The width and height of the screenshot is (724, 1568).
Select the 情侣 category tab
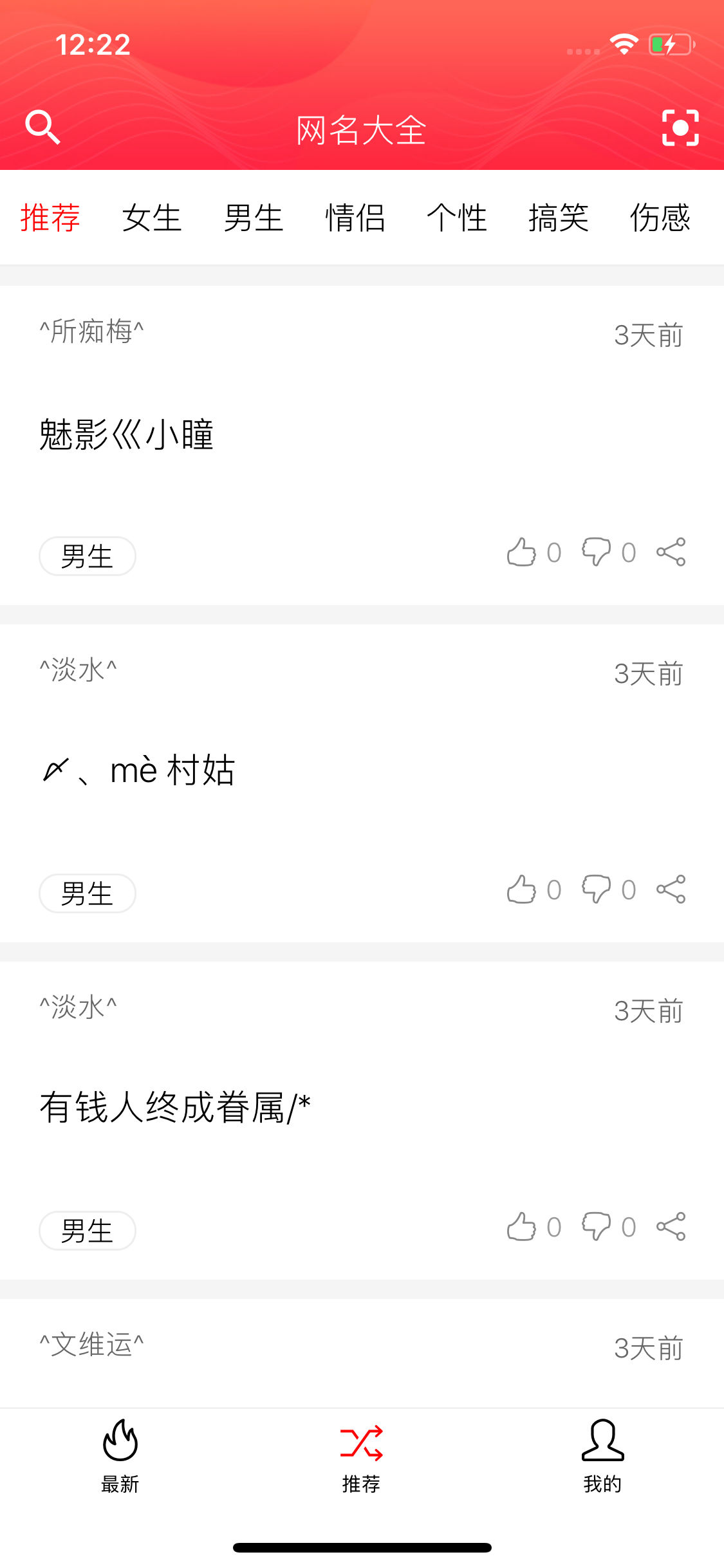(x=355, y=218)
